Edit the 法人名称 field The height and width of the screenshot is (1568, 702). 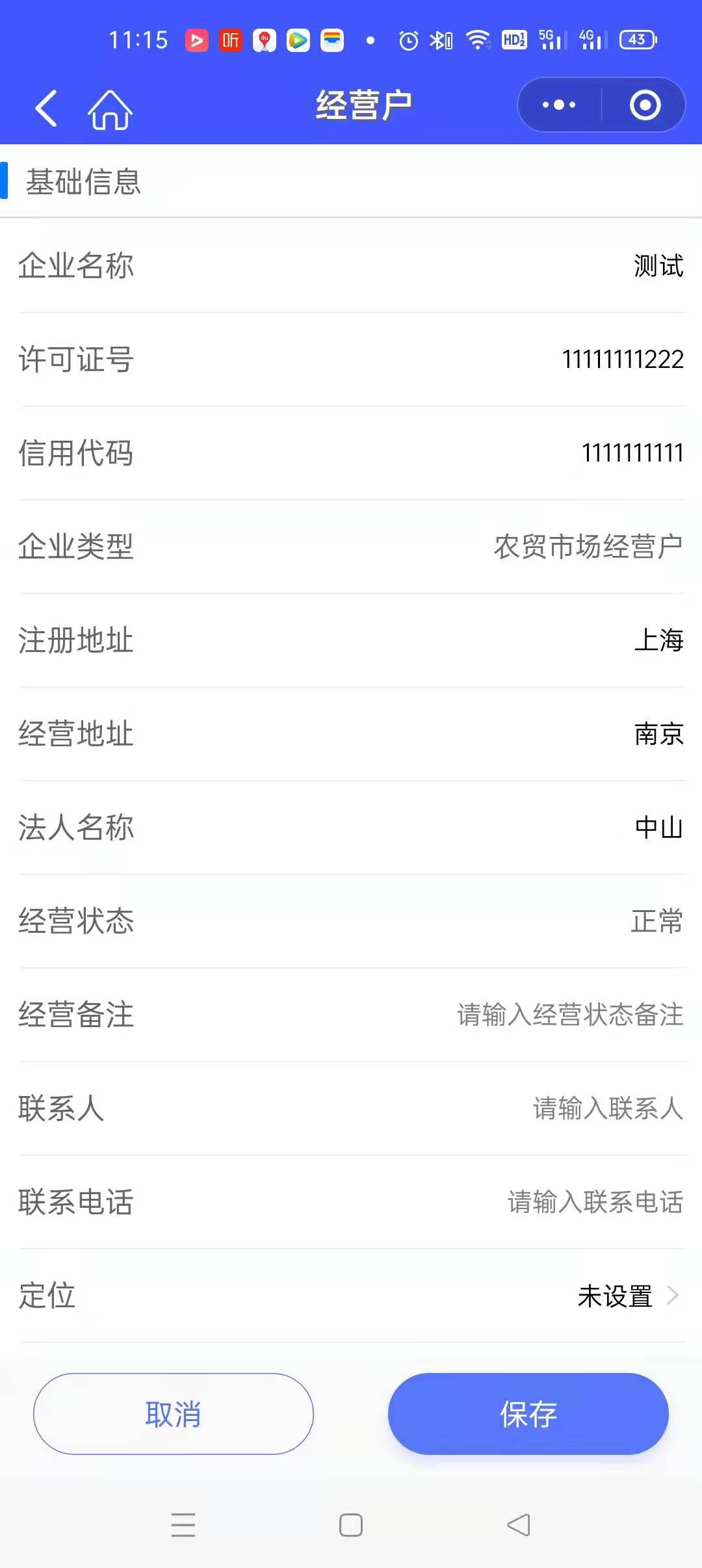point(658,828)
